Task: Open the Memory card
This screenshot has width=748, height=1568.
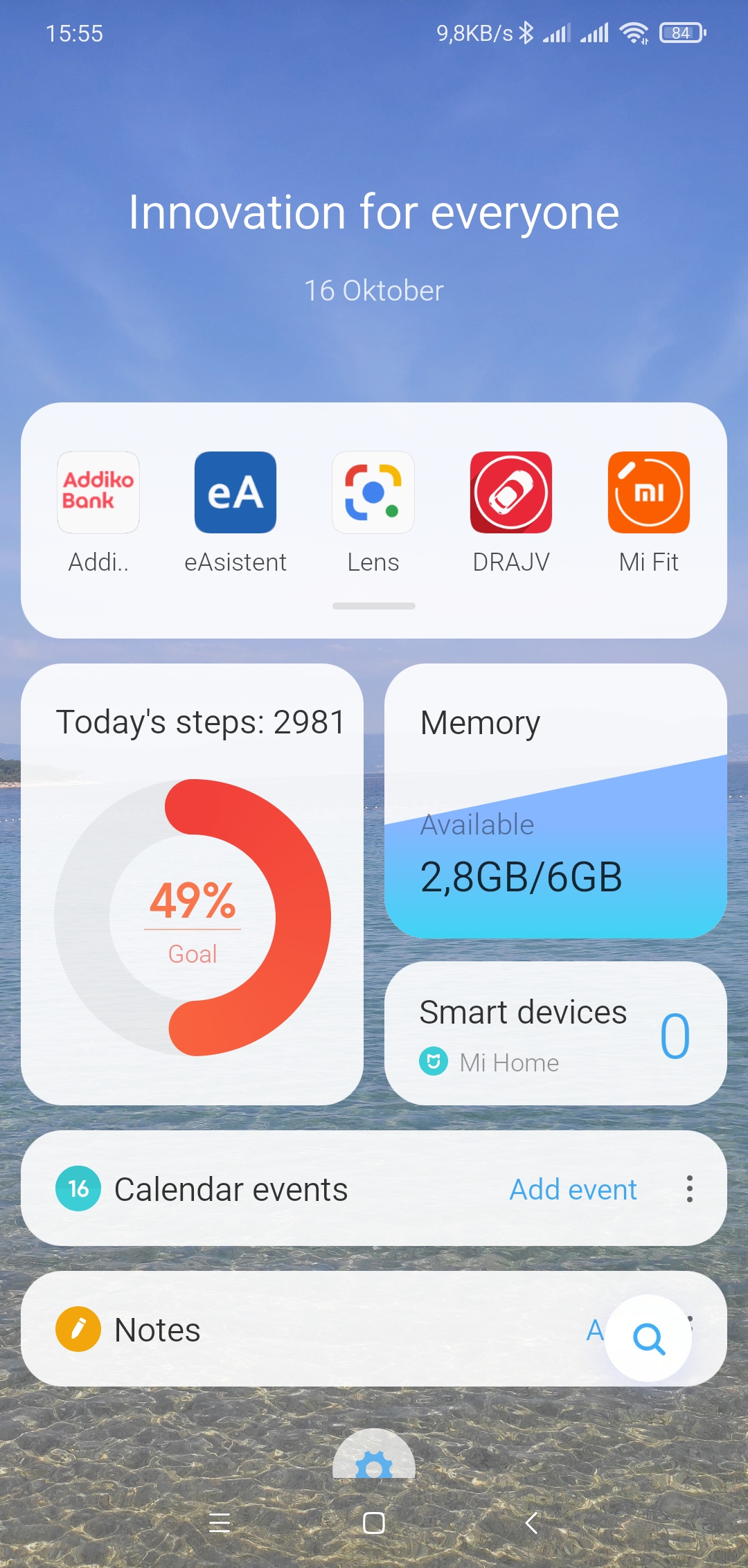Action: coord(555,801)
